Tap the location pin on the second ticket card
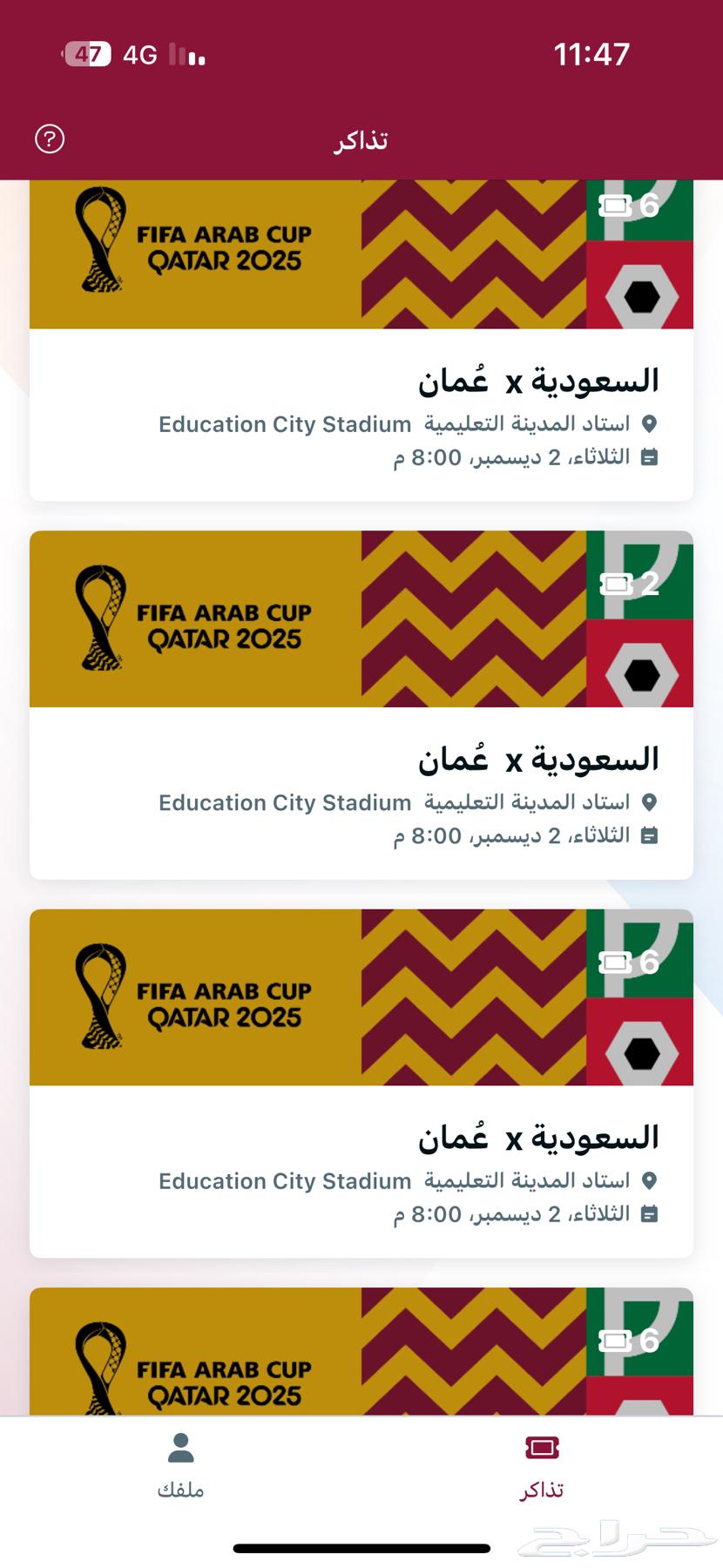723x1568 pixels. pos(649,802)
